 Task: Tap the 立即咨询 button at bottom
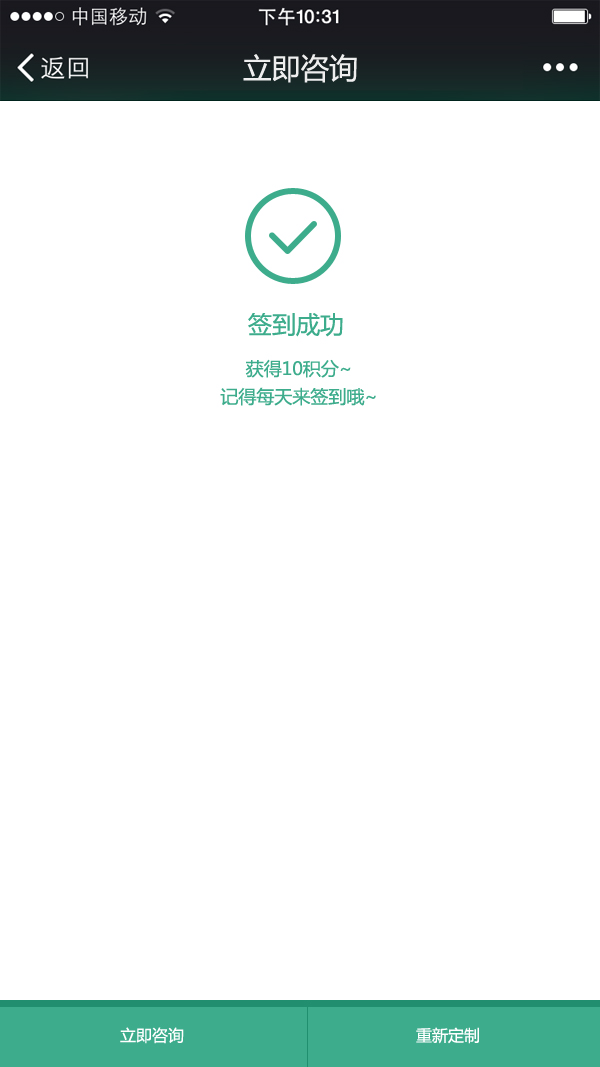153,1036
